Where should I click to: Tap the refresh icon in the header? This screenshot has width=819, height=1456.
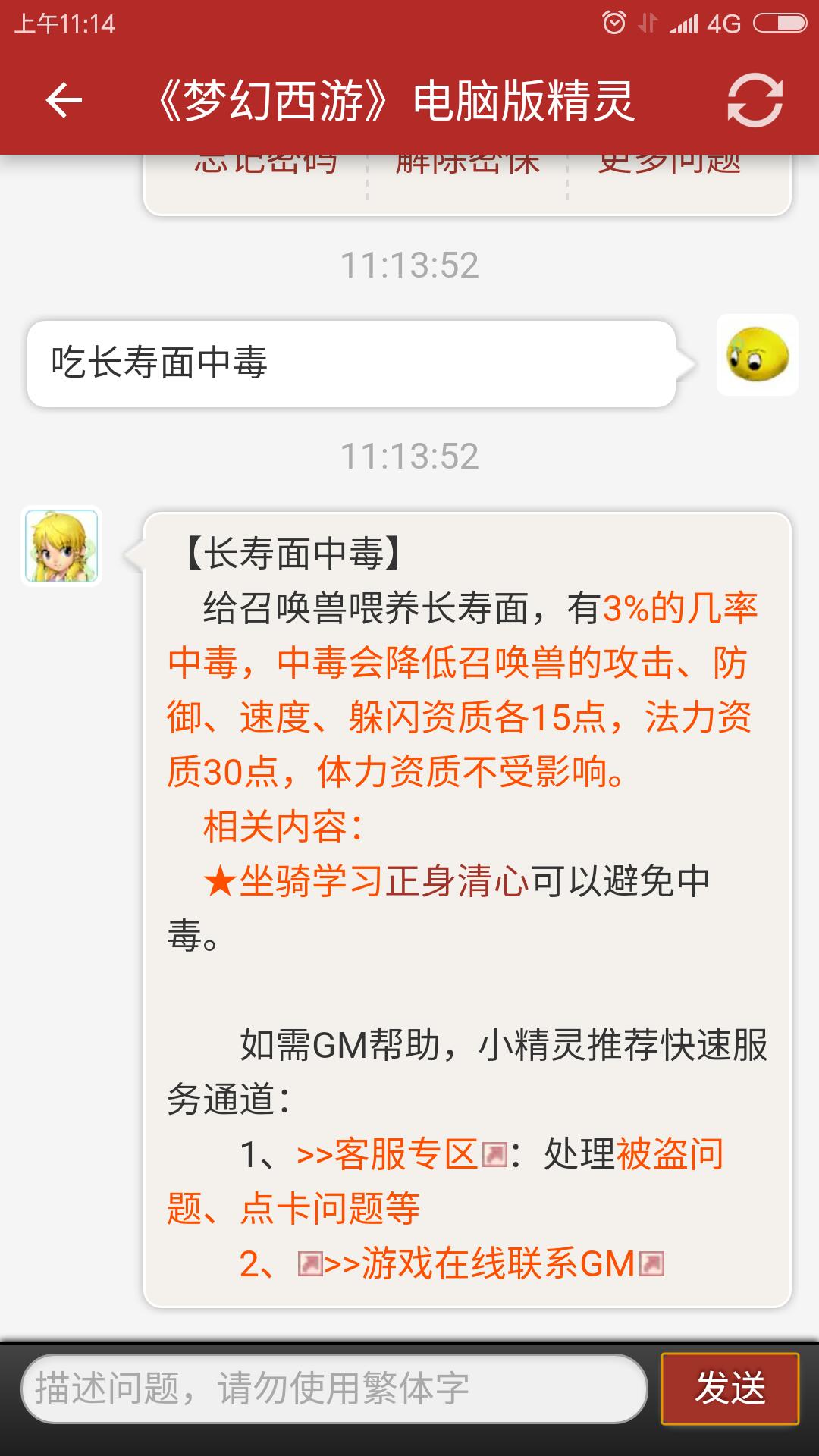pyautogui.click(x=755, y=101)
